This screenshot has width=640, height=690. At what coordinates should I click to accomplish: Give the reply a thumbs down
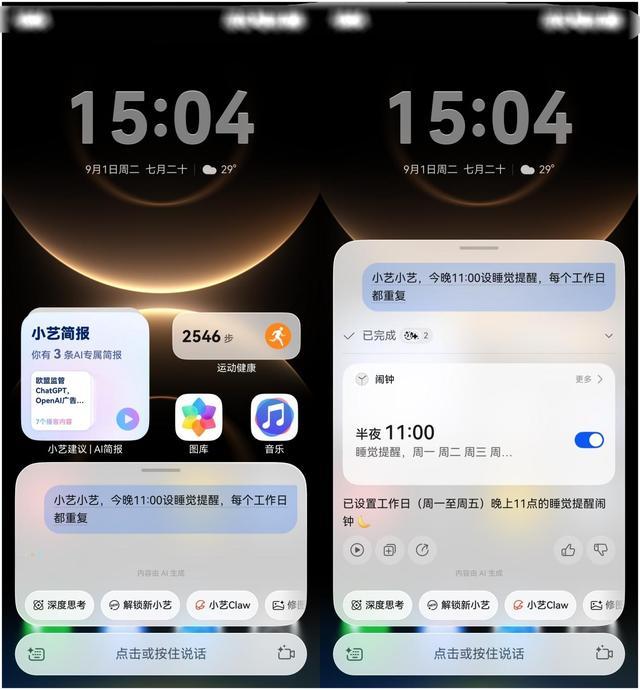point(600,550)
